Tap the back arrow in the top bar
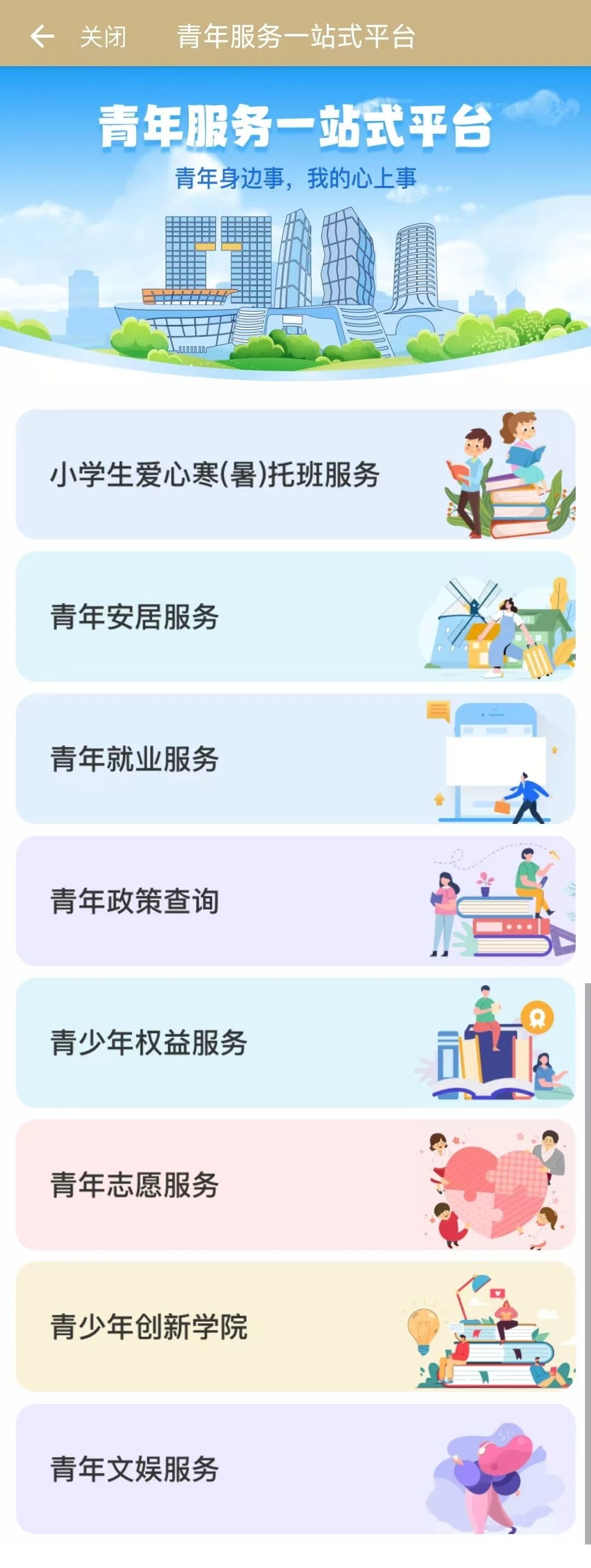Viewport: 591px width, 1568px height. tap(43, 37)
